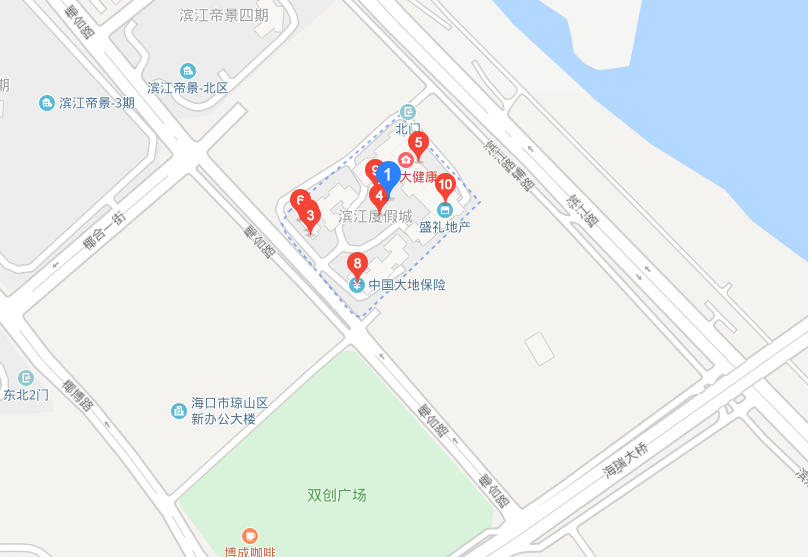This screenshot has height=557, width=808.
Task: Select the 北门 entrance icon
Action: [407, 111]
